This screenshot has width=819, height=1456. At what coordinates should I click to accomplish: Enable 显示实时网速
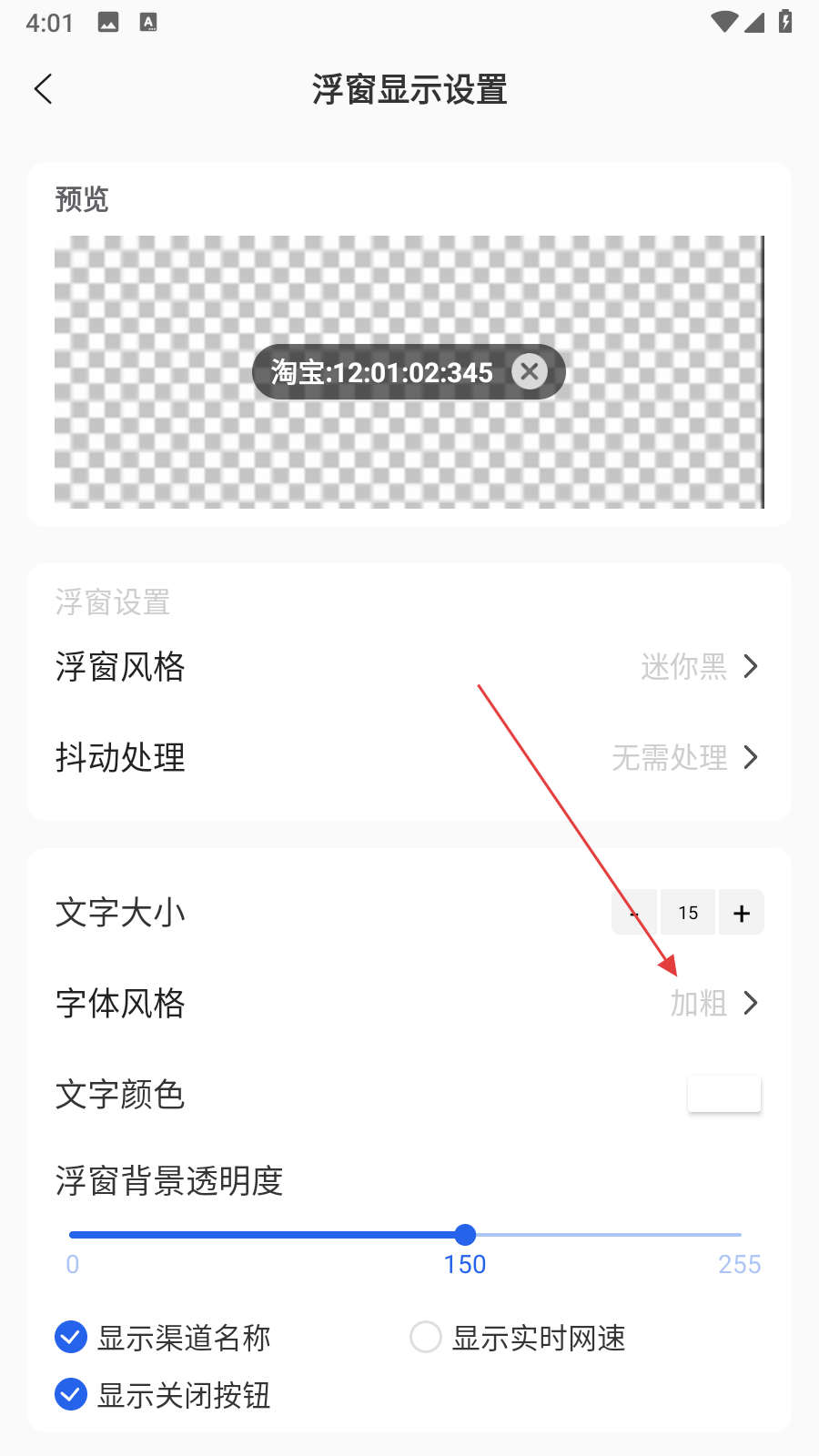point(426,1338)
